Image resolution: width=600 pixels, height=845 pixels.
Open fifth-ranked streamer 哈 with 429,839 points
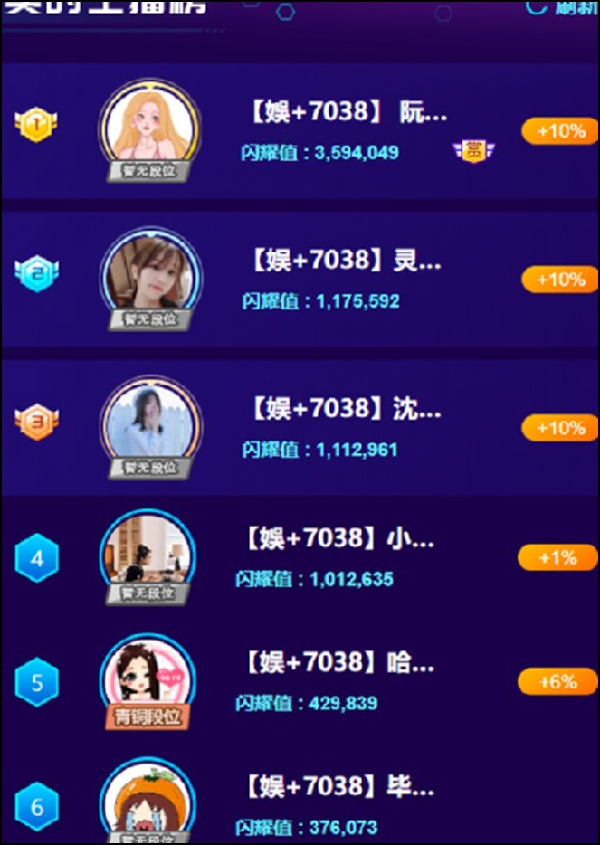(338, 663)
